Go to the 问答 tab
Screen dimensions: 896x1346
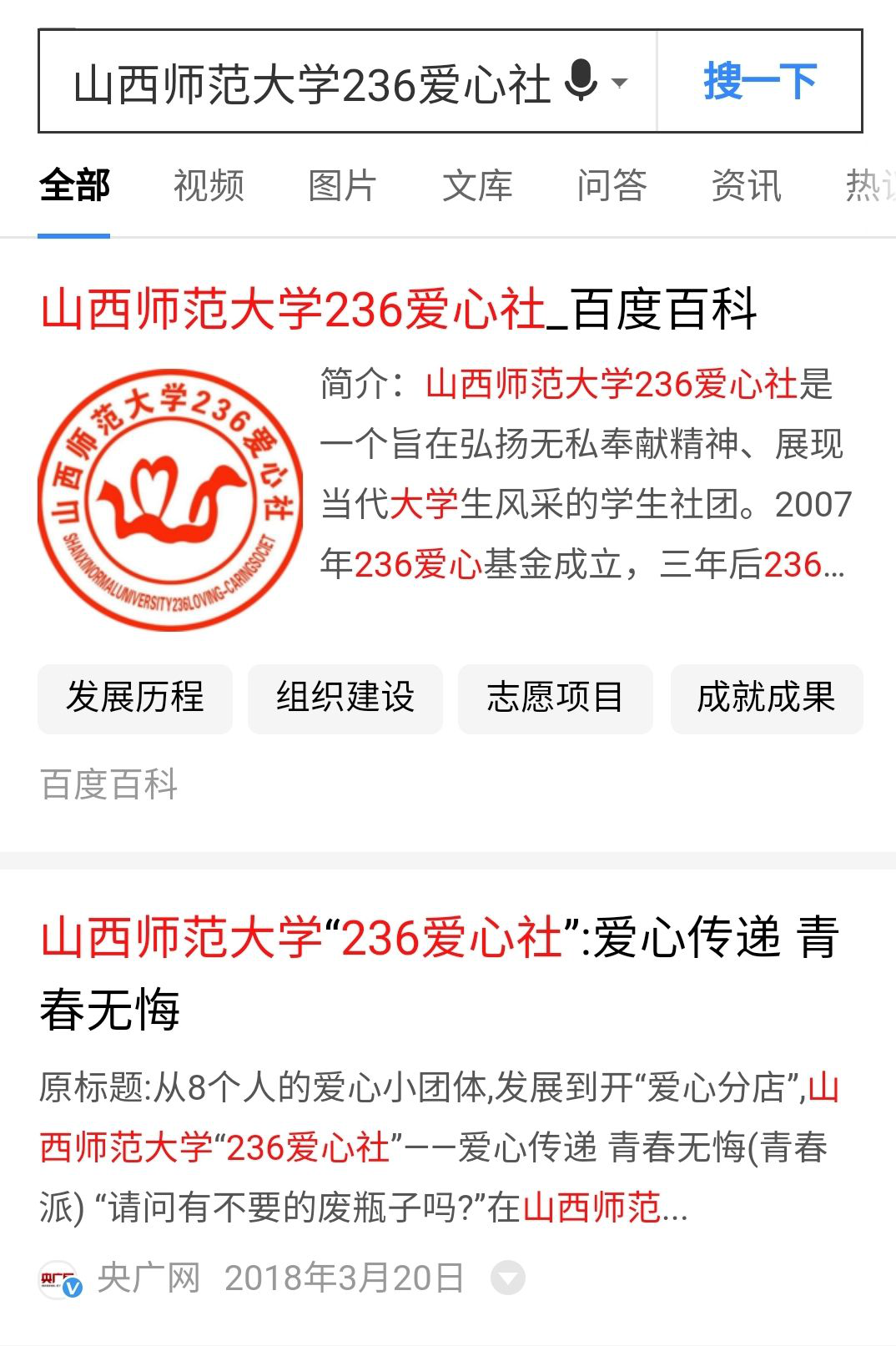click(612, 185)
